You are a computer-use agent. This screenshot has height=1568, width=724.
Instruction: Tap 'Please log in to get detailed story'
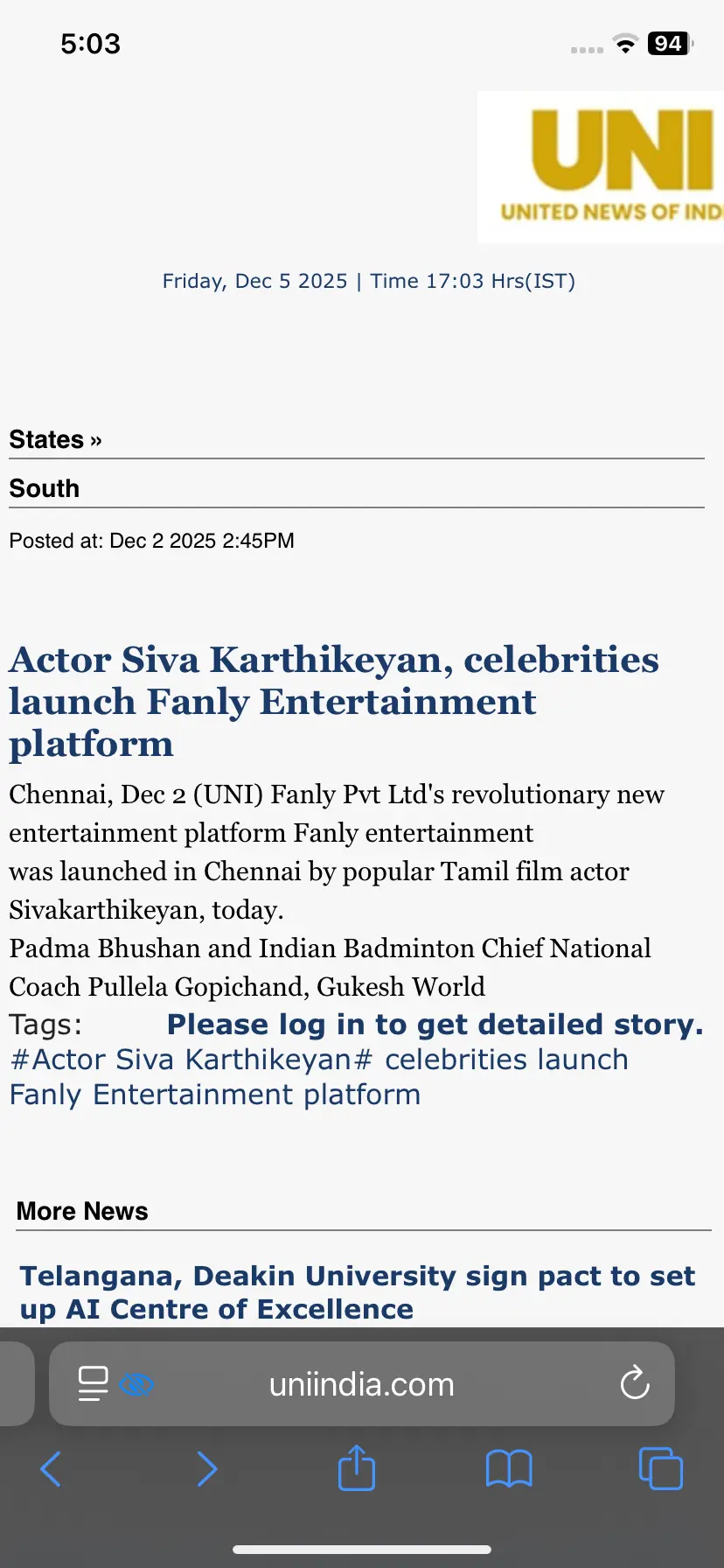coord(435,1024)
